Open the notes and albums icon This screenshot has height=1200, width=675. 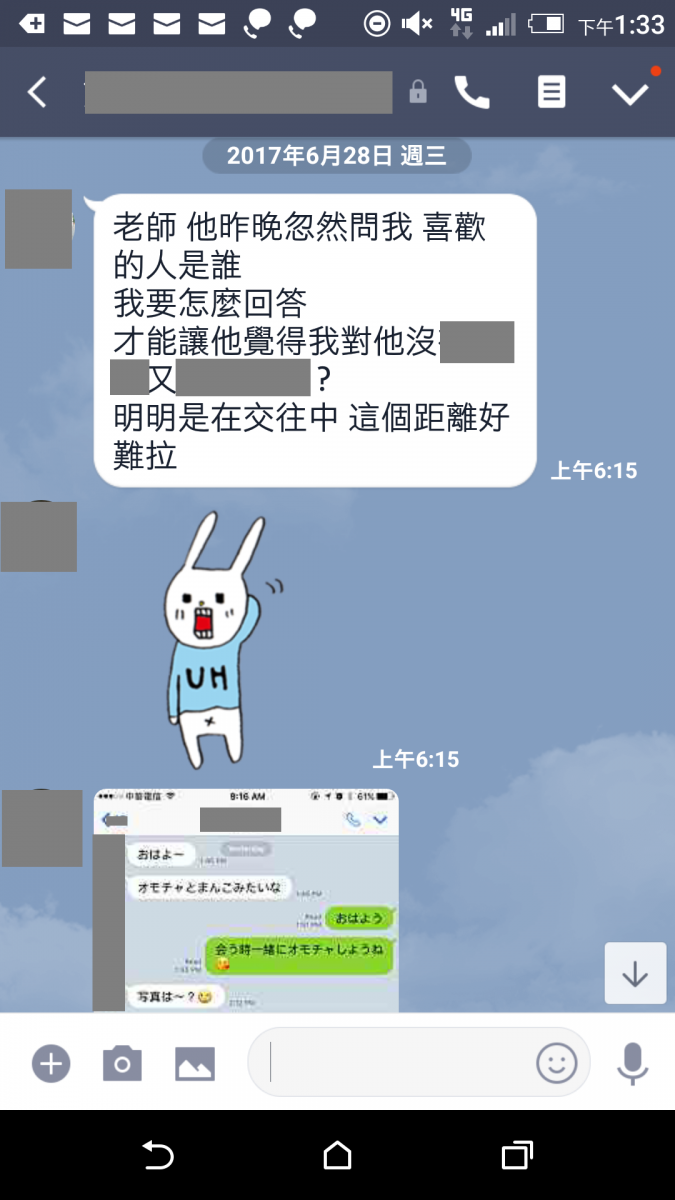click(x=551, y=93)
